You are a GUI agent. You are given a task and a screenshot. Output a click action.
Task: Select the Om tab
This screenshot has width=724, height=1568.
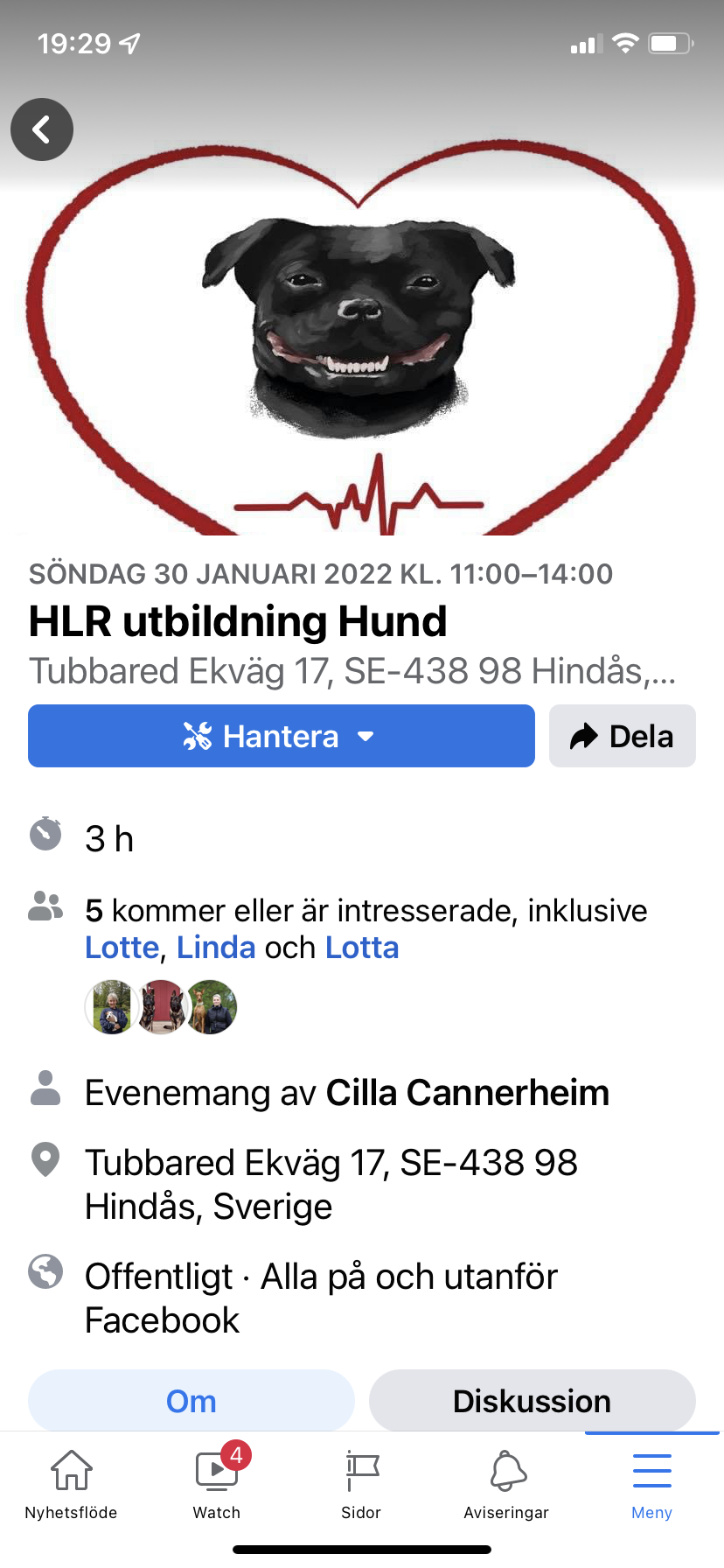[191, 1401]
